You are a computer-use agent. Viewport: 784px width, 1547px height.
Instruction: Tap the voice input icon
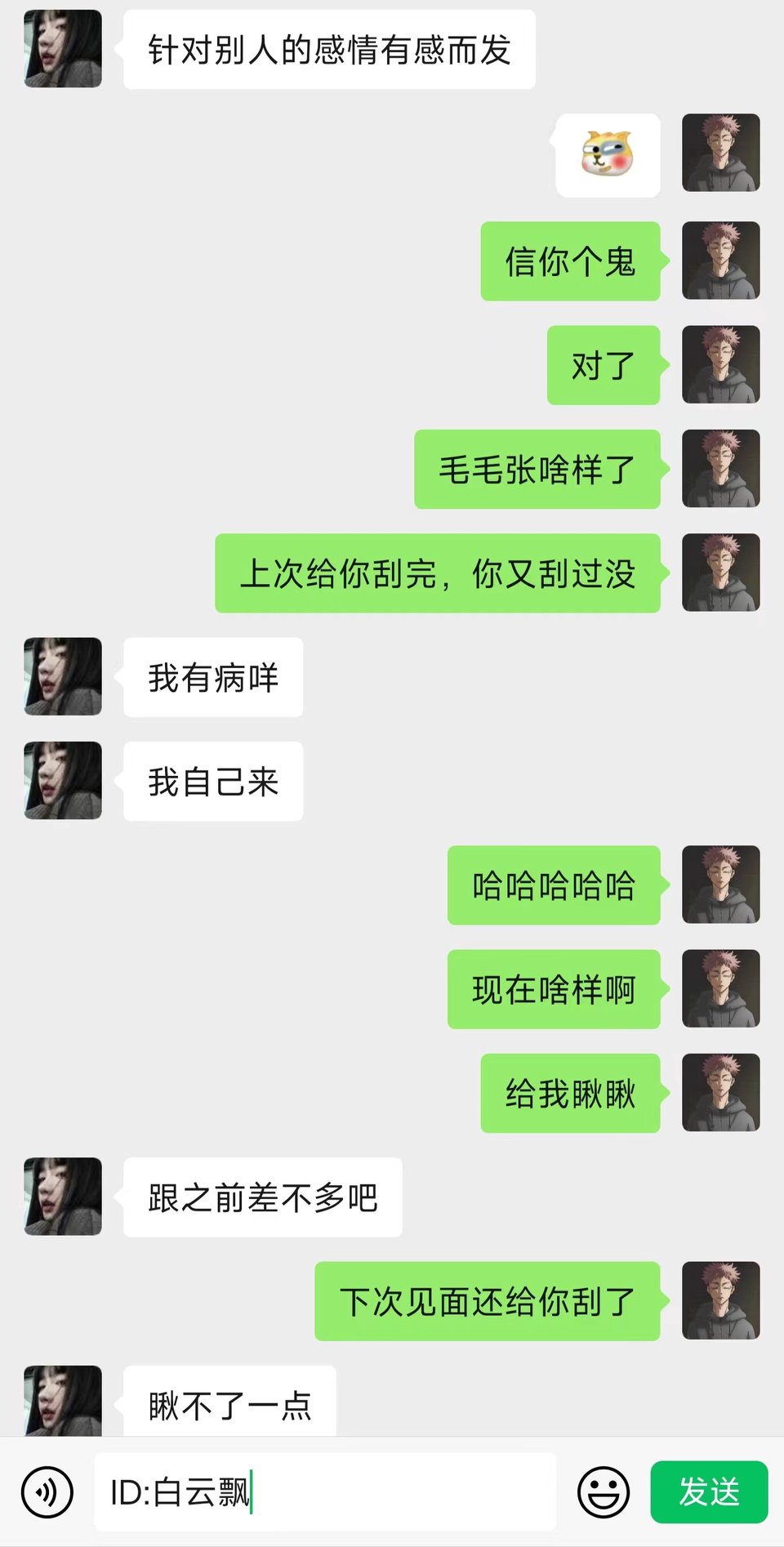tap(47, 1492)
